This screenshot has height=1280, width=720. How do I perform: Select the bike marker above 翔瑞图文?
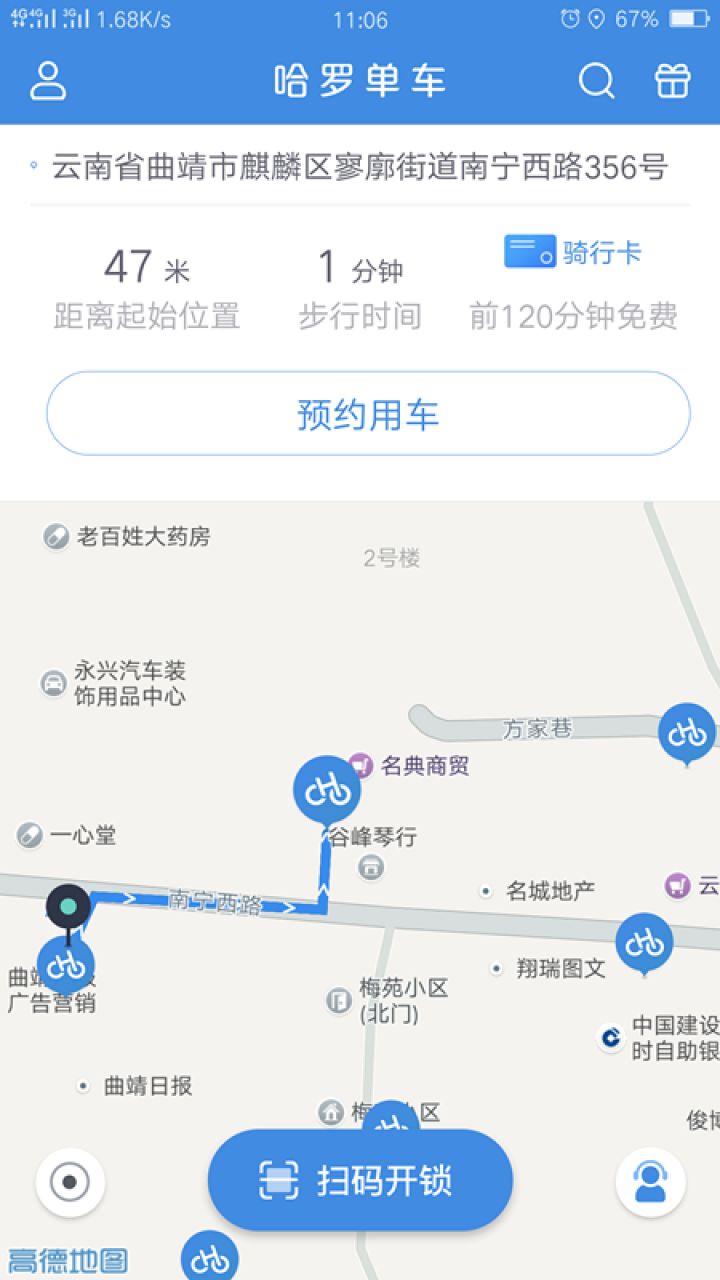click(x=645, y=942)
